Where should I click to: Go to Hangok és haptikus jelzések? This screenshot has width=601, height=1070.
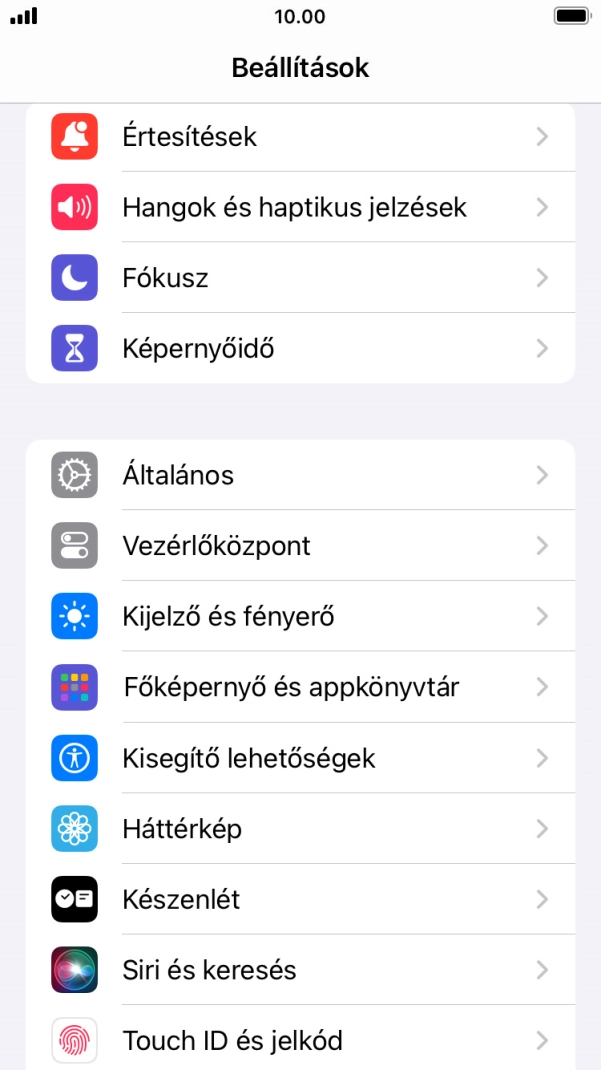pos(300,208)
